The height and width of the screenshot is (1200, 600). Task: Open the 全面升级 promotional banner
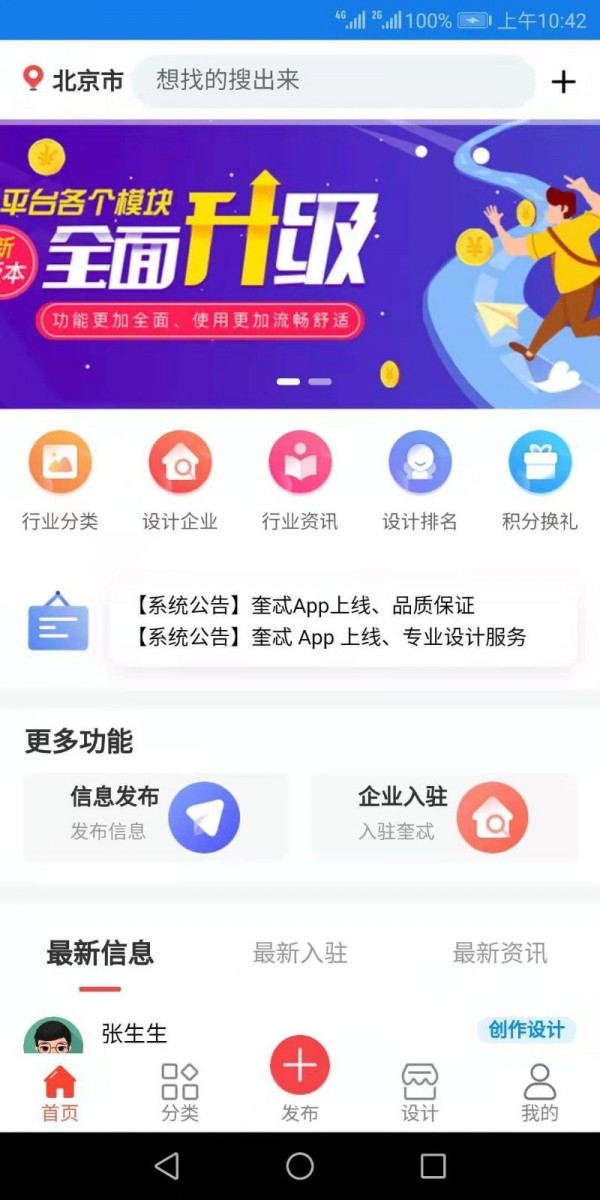(x=300, y=264)
